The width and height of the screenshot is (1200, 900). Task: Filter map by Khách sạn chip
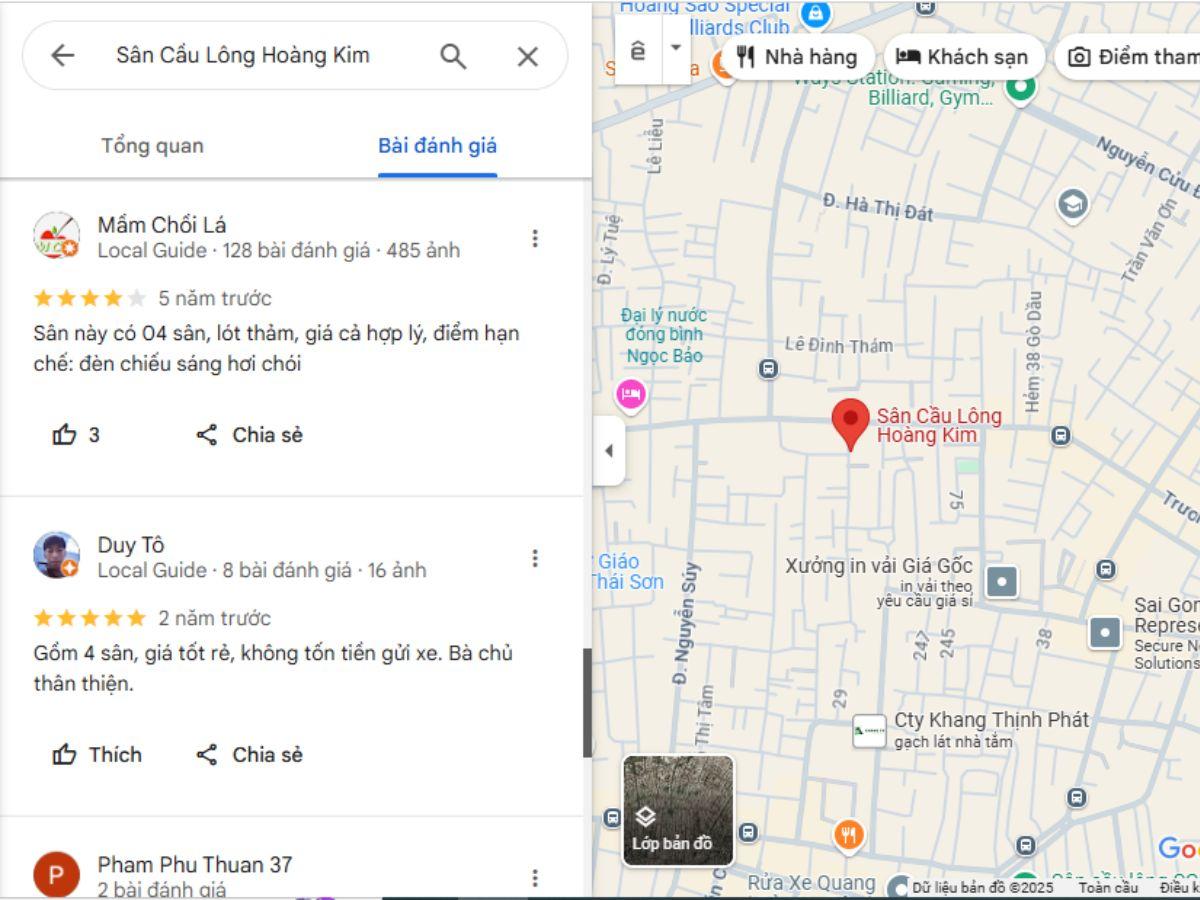962,57
